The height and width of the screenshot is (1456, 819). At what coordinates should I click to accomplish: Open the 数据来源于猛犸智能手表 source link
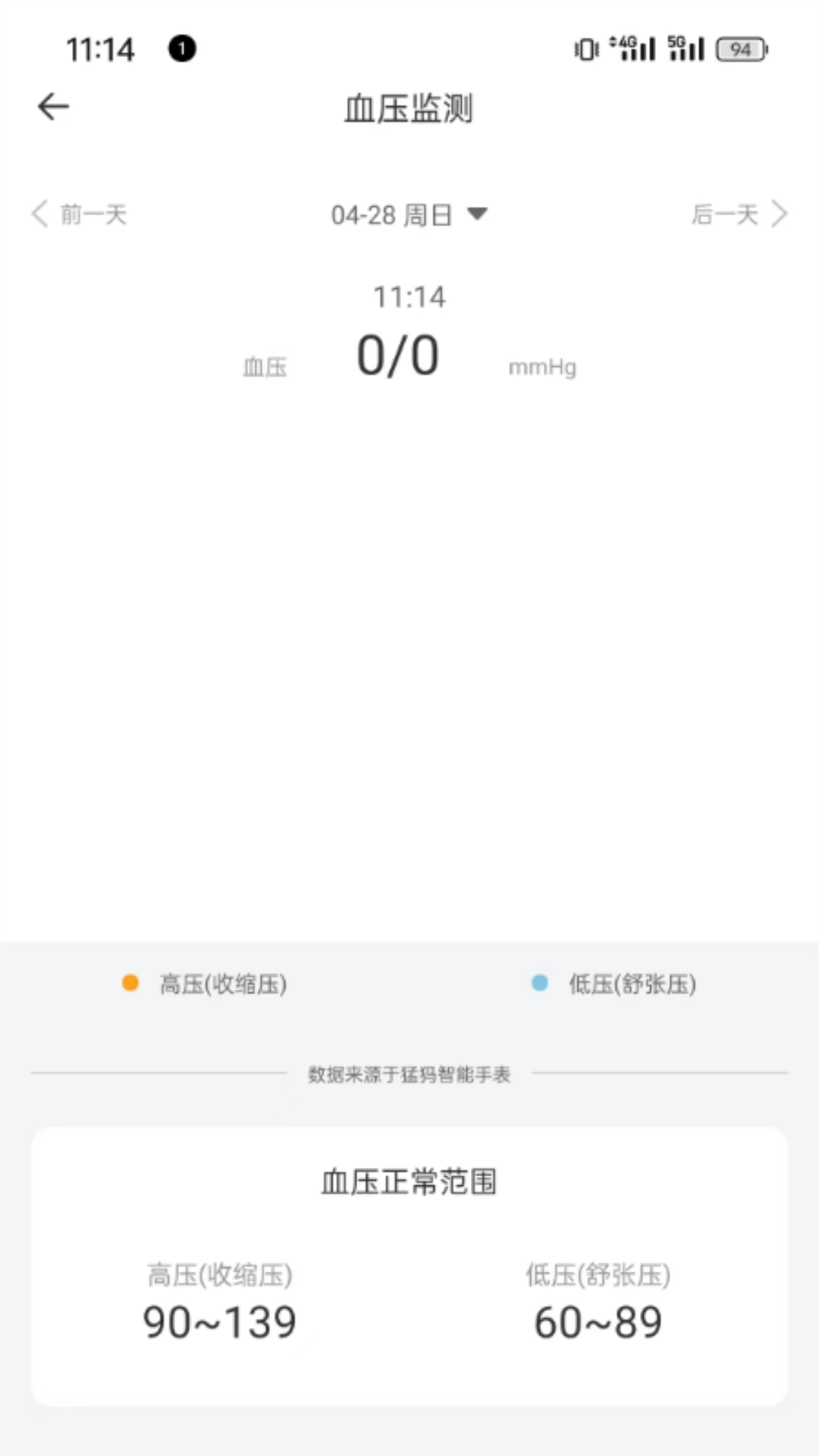pos(409,1074)
